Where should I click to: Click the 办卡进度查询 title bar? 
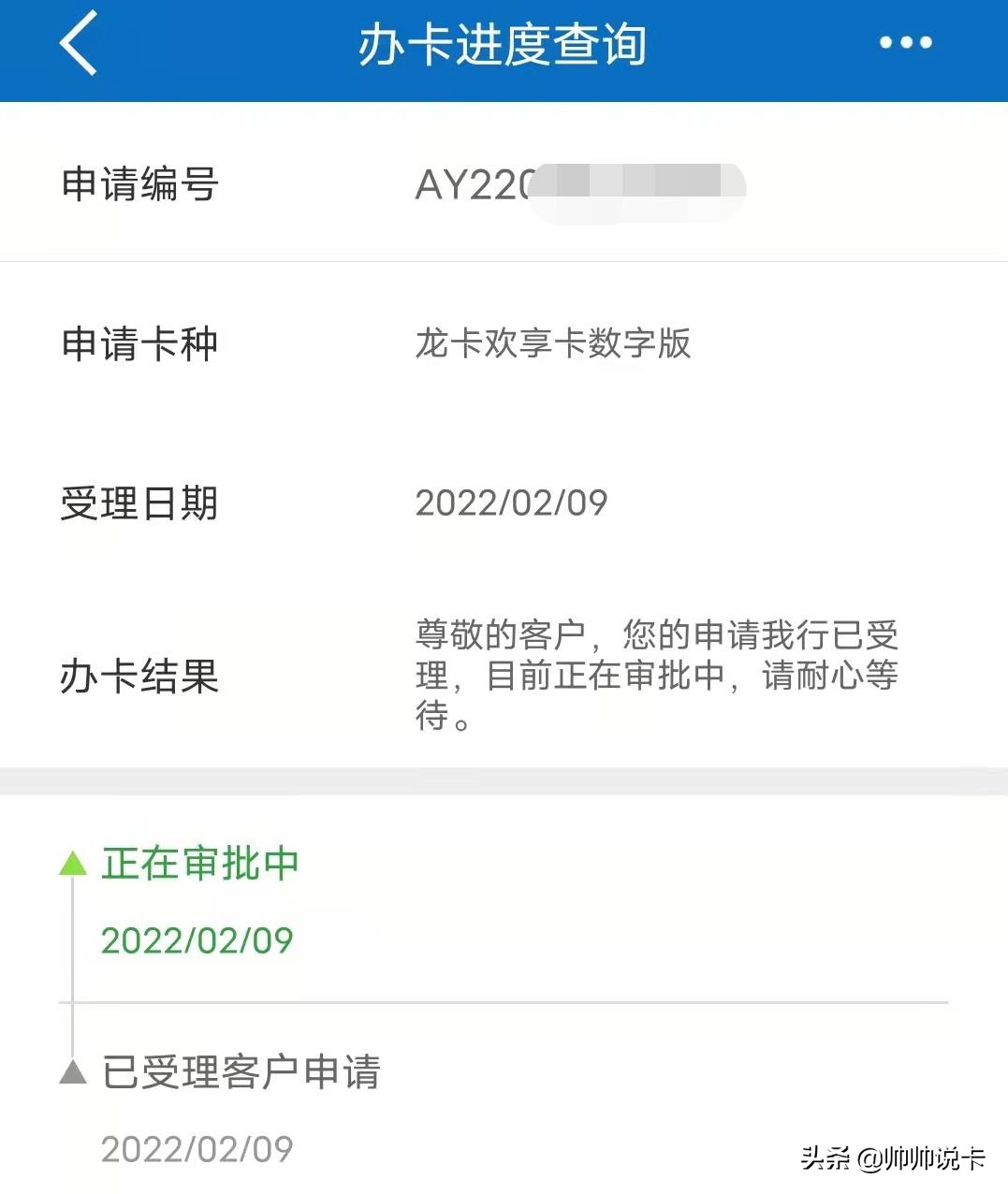coord(504,45)
